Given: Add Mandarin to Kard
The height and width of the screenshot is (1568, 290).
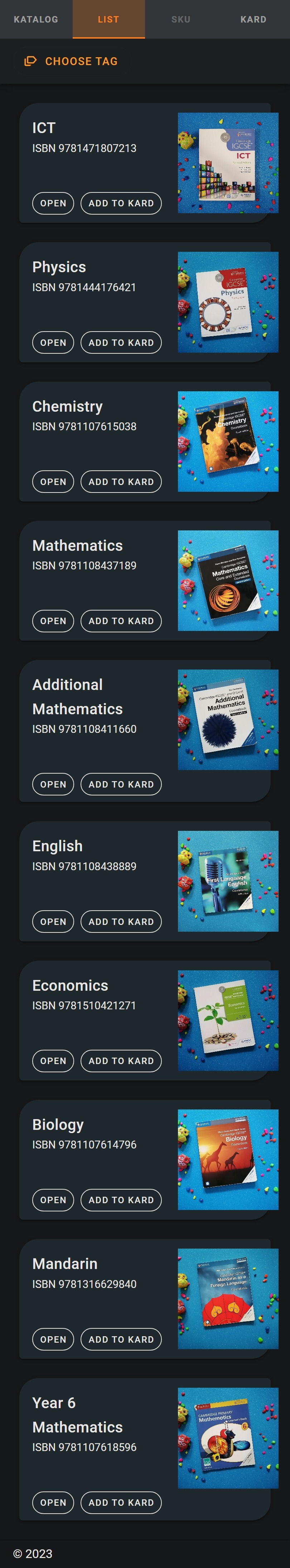Looking at the screenshot, I should coord(121,1339).
